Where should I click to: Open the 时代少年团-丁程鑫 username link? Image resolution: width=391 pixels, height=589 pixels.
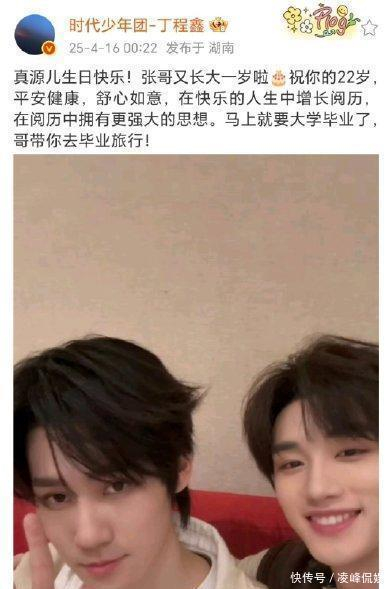[x=137, y=26]
